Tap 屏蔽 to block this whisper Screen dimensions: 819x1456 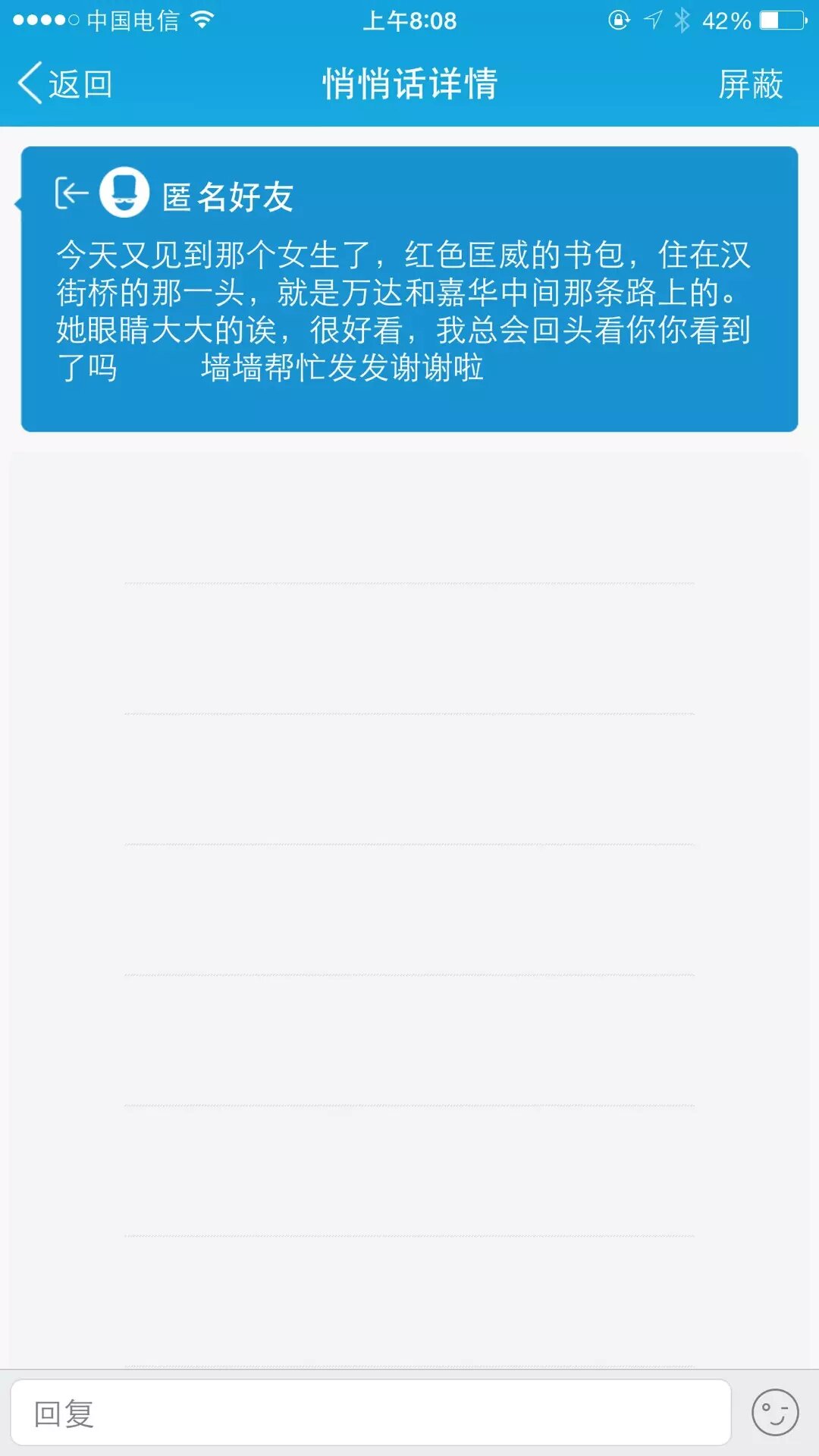750,83
